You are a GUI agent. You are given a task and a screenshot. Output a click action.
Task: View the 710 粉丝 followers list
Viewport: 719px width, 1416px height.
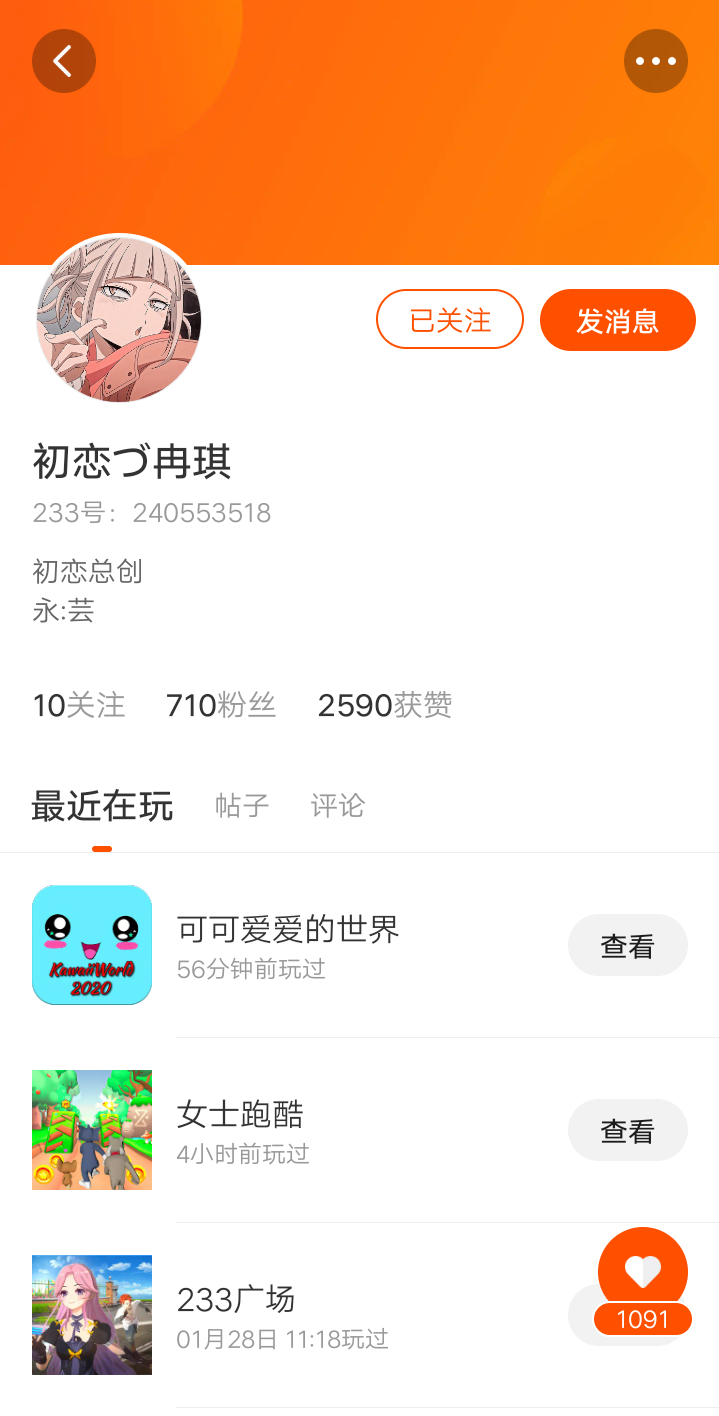tap(221, 705)
